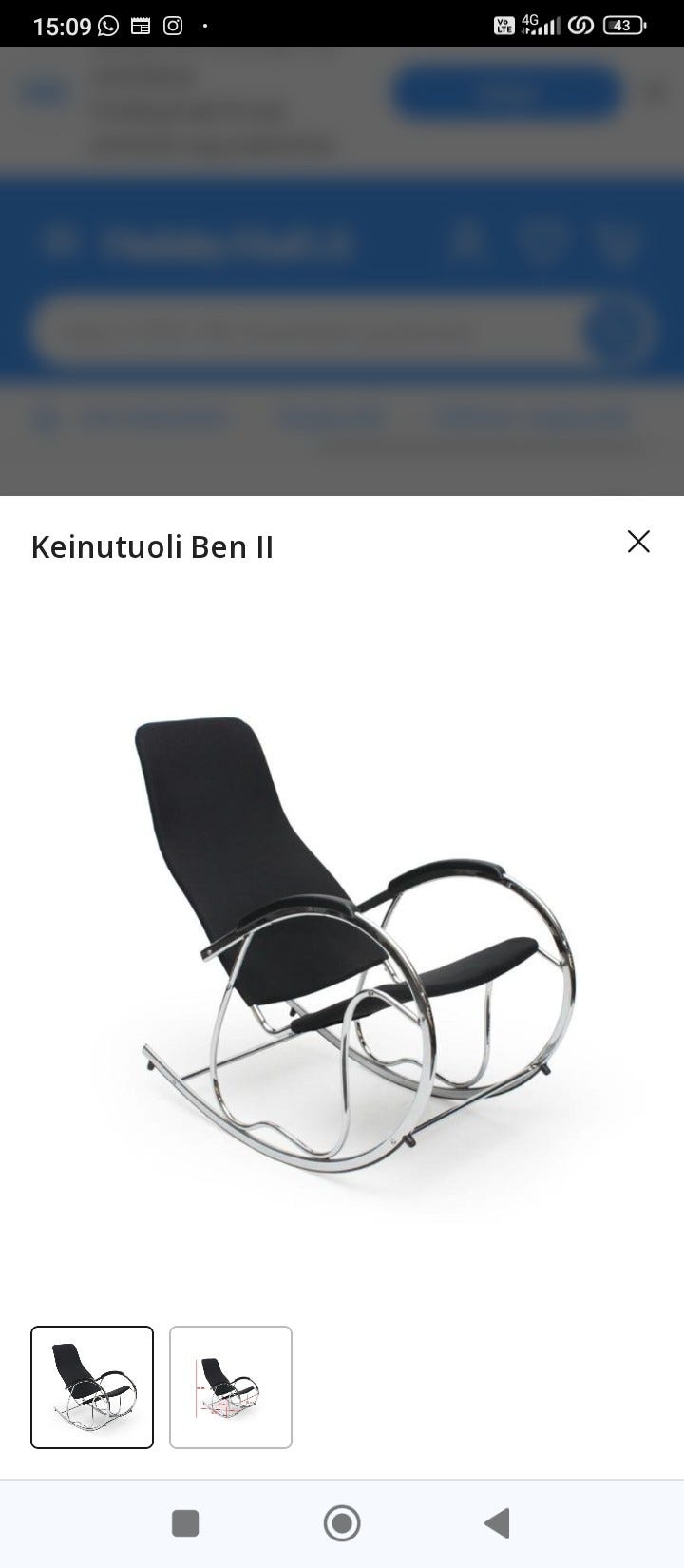
Task: Close the Keinutuoli Ben II image viewer
Action: pyautogui.click(x=638, y=542)
